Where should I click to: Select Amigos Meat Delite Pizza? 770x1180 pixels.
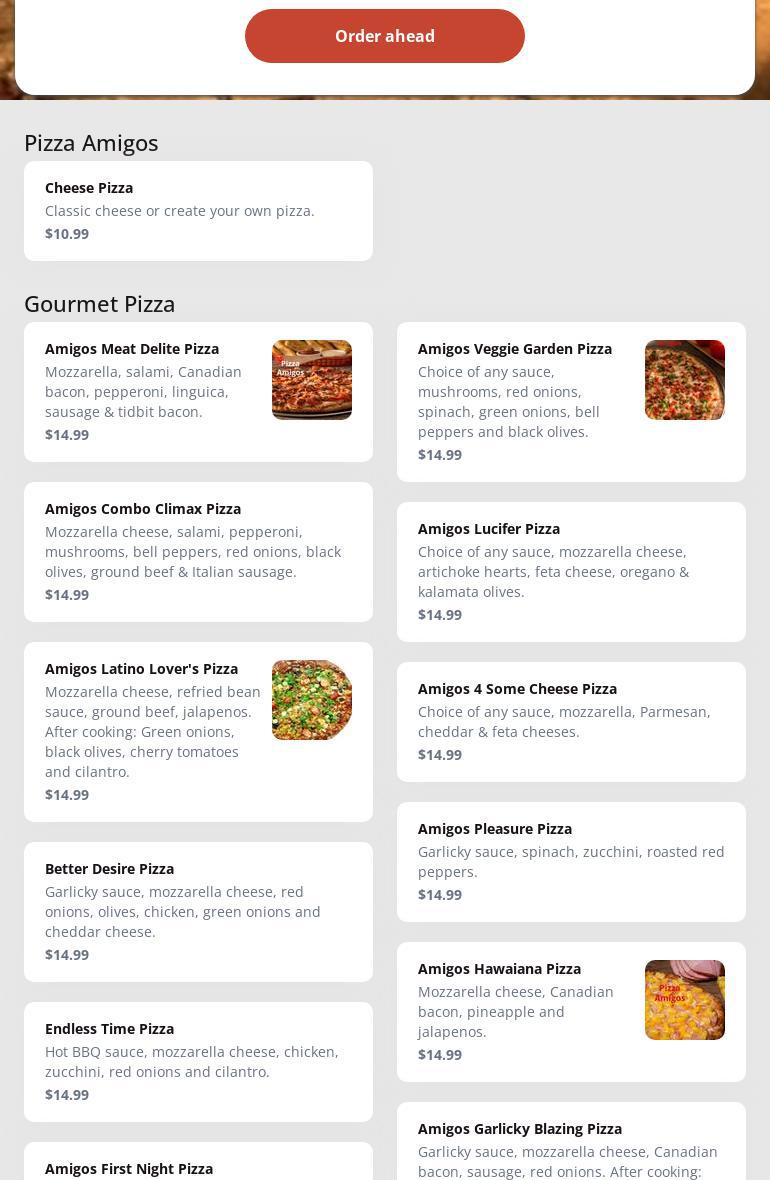coord(198,391)
